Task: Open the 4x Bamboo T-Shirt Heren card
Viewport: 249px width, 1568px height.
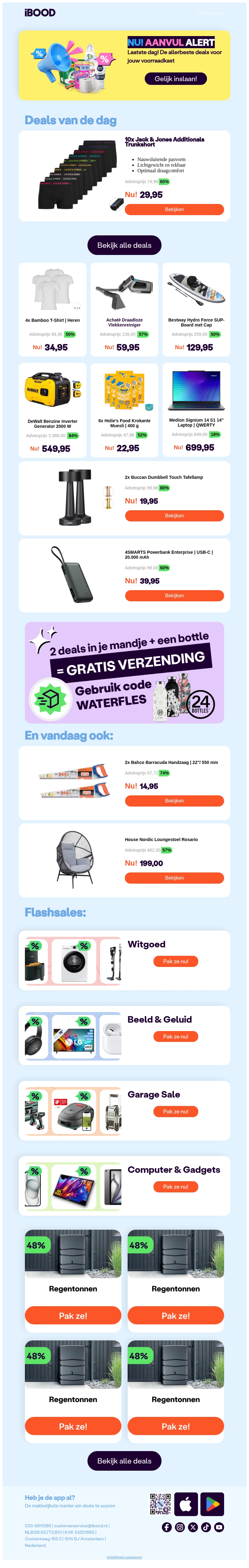Action: [x=52, y=309]
